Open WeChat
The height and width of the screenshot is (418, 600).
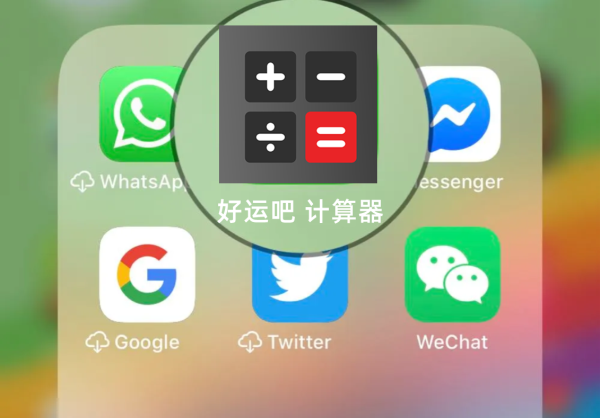(452, 274)
